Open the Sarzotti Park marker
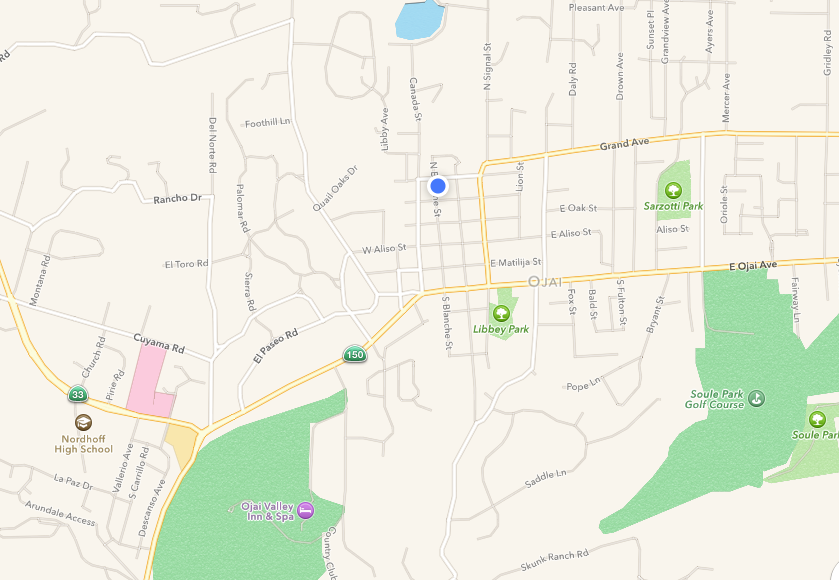 click(673, 189)
